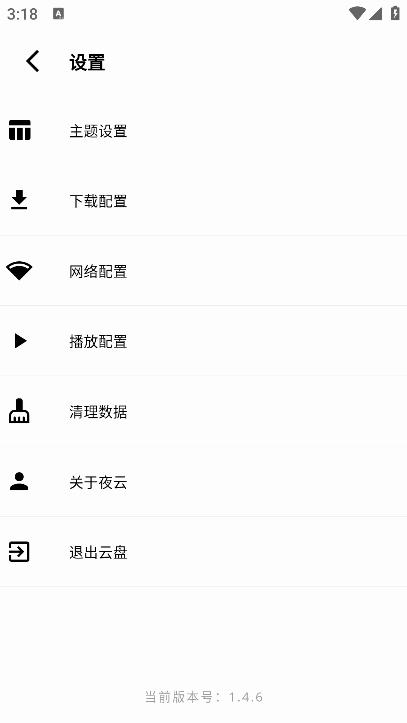Screen dimensions: 407x723
Task: Select 清理数据 to clear data
Action: 203,411
